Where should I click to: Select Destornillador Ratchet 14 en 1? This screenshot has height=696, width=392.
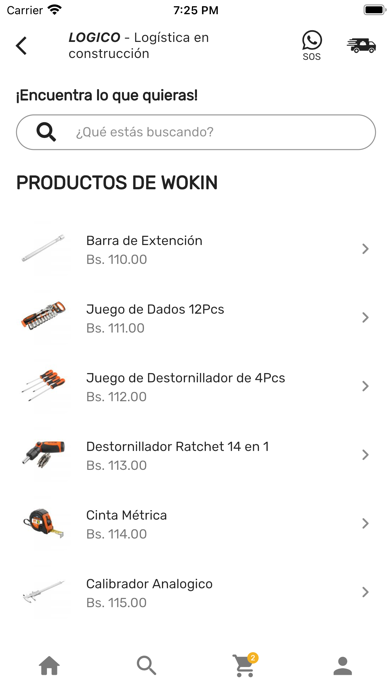point(196,455)
